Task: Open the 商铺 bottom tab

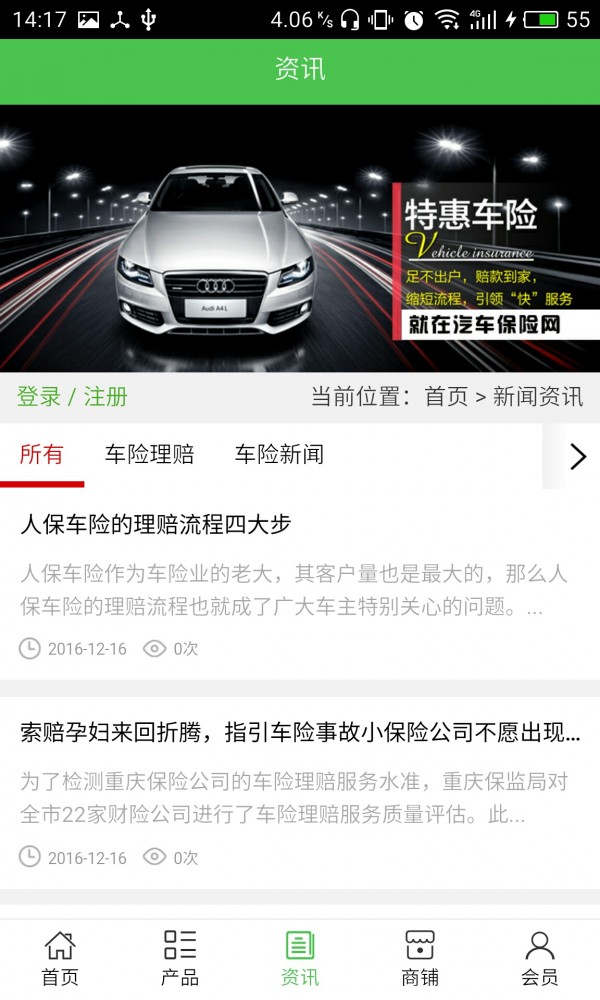Action: tap(420, 959)
